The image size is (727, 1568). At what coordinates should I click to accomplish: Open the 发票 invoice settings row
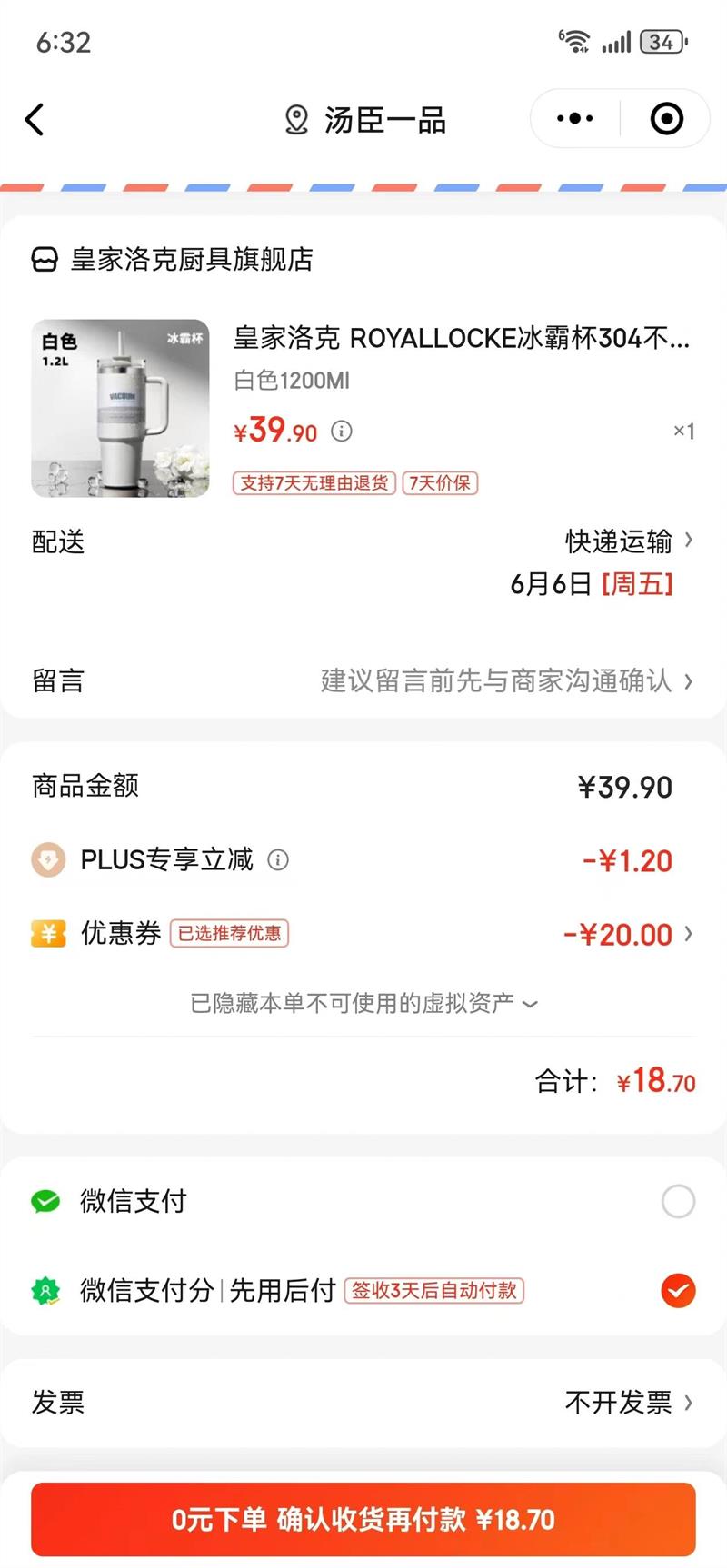click(x=363, y=1402)
